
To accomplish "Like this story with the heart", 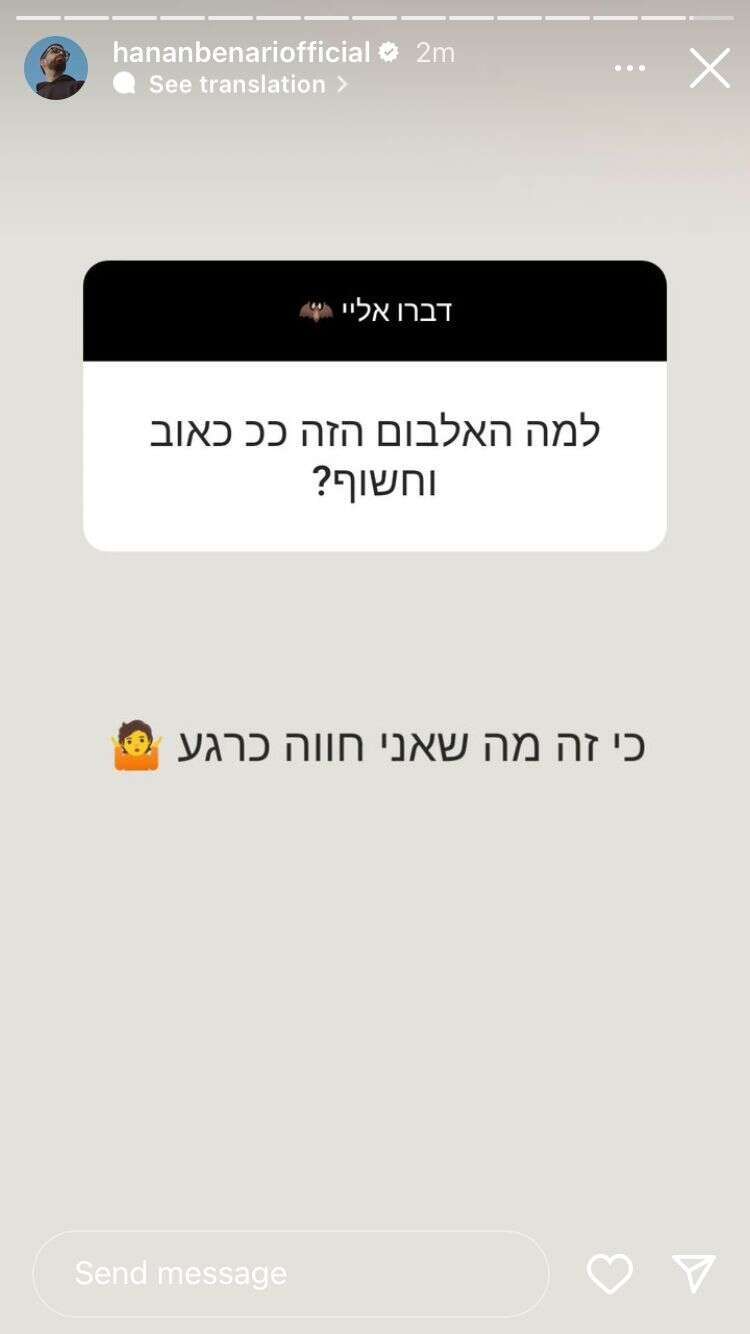I will tap(609, 1273).
